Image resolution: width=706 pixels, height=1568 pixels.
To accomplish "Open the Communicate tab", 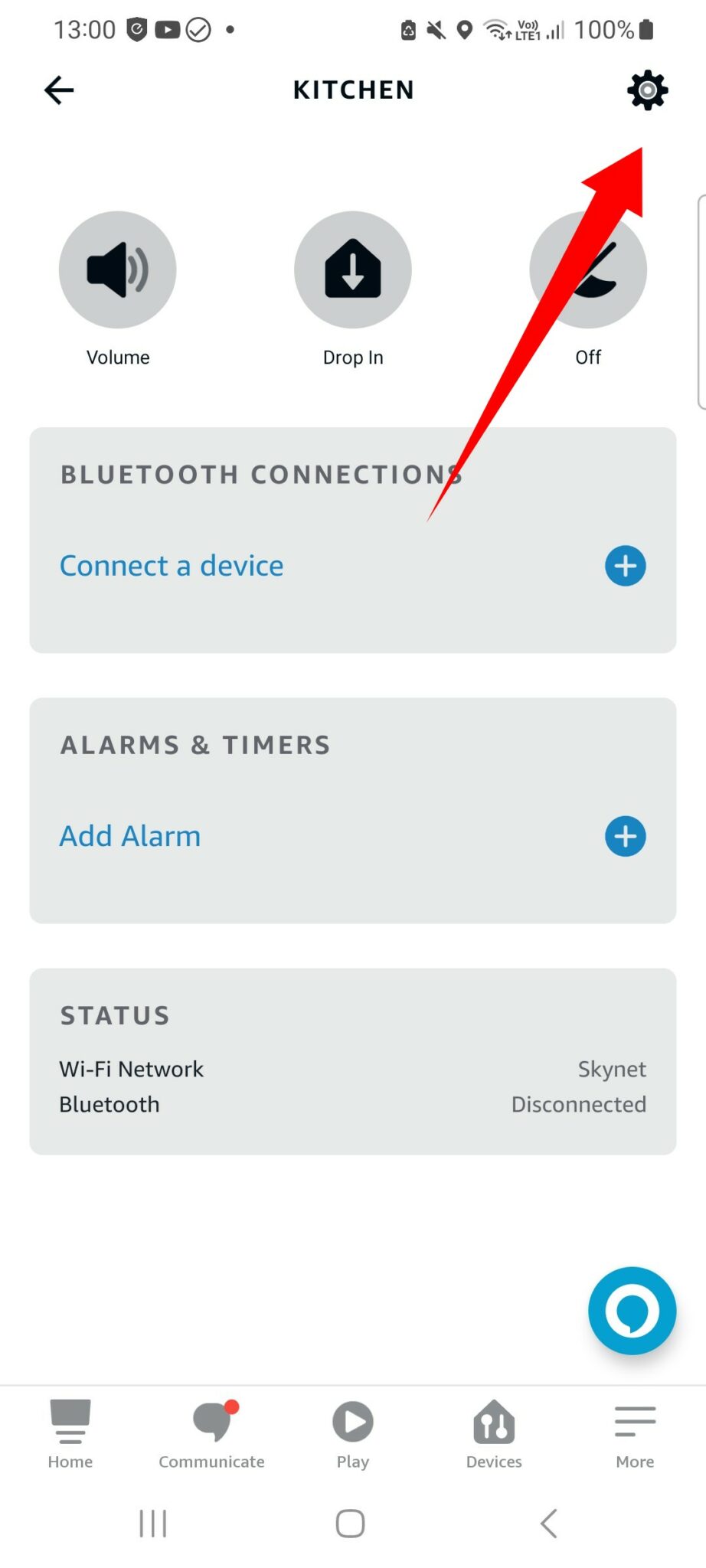I will 211,1433.
